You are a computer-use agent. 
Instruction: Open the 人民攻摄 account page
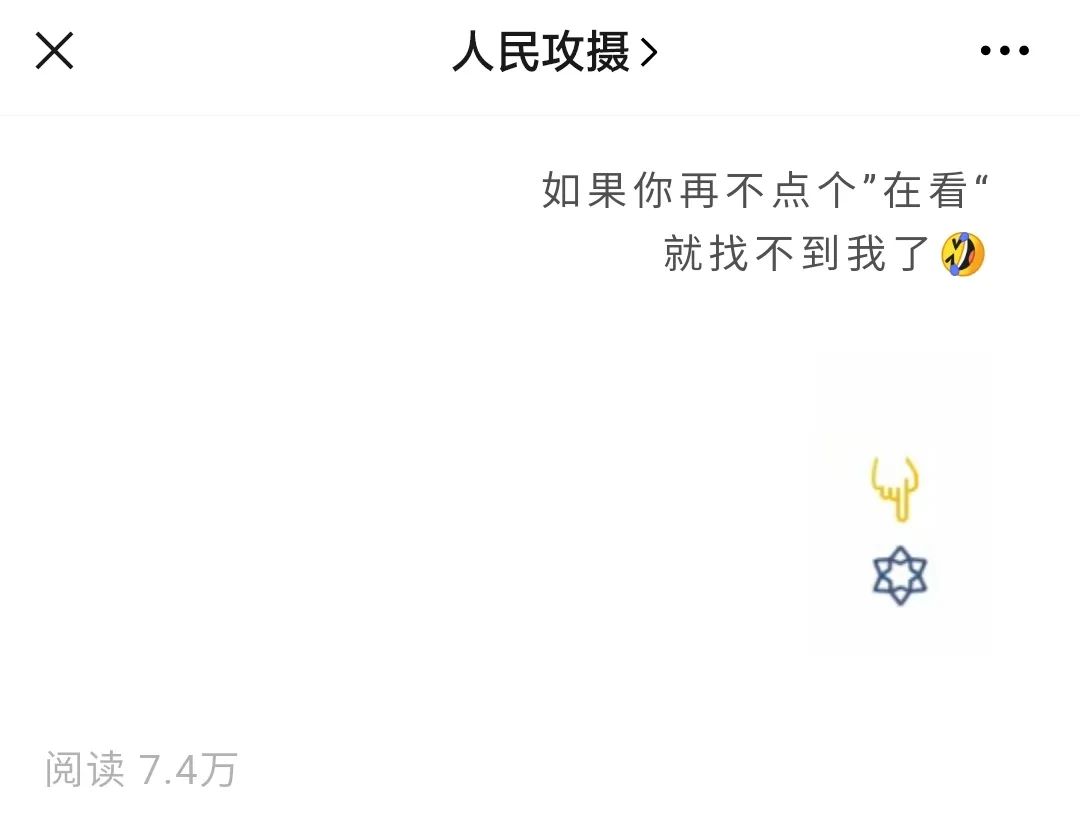pyautogui.click(x=554, y=52)
